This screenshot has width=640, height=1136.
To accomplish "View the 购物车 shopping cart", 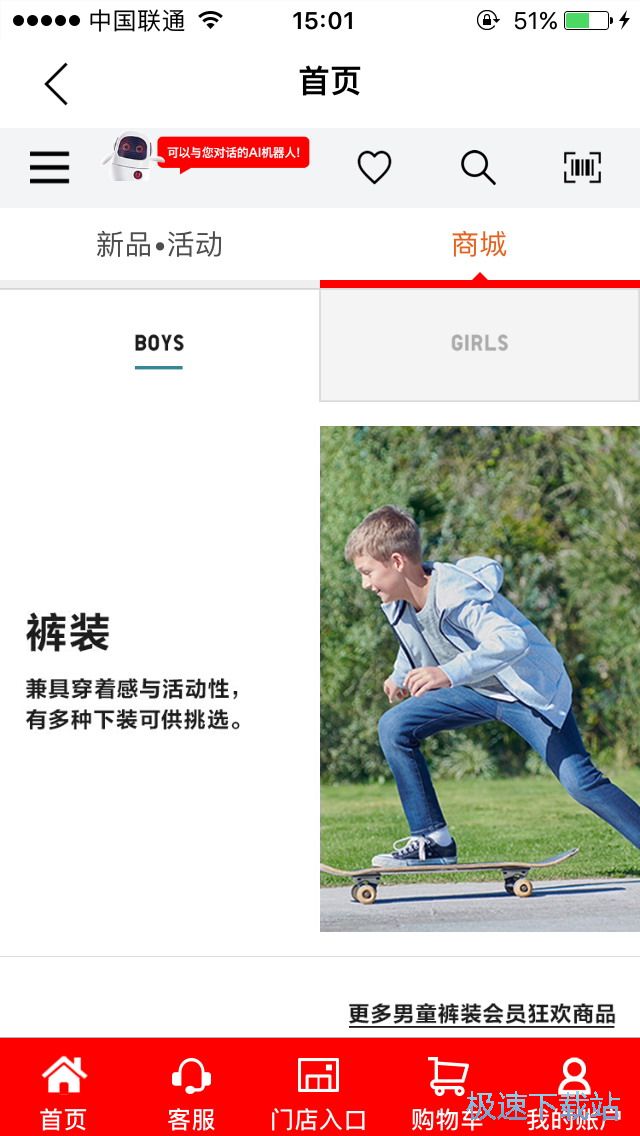I will pos(447,1092).
